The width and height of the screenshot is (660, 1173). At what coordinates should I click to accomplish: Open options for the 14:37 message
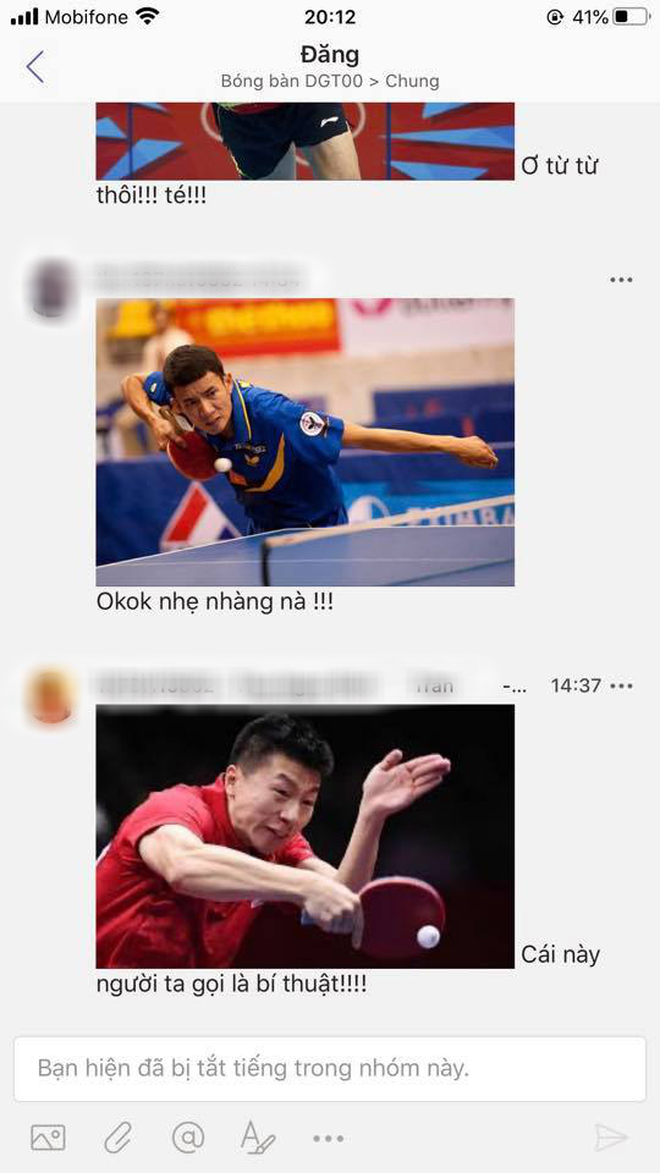click(622, 685)
